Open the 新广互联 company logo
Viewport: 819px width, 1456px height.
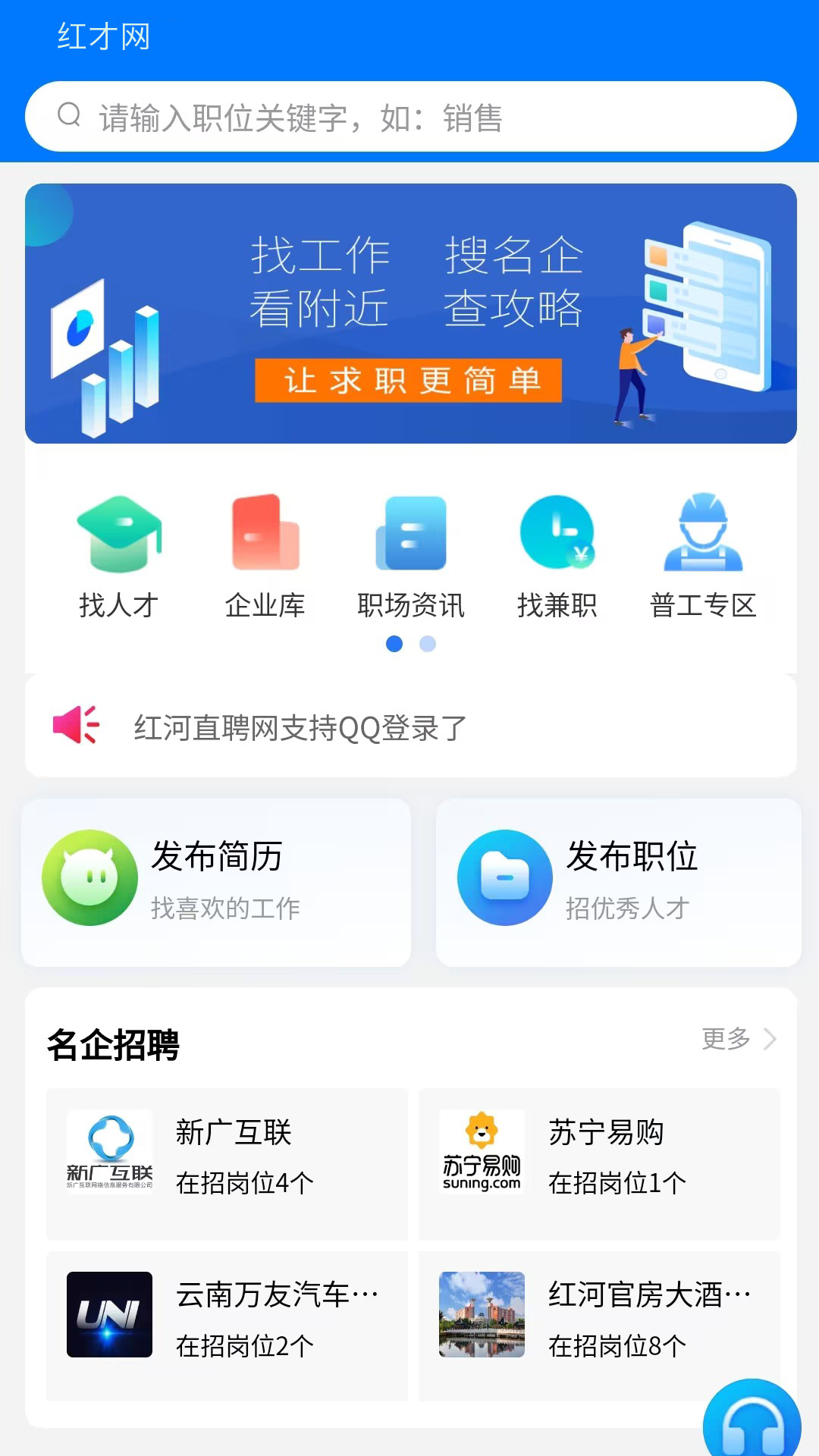tap(111, 1151)
